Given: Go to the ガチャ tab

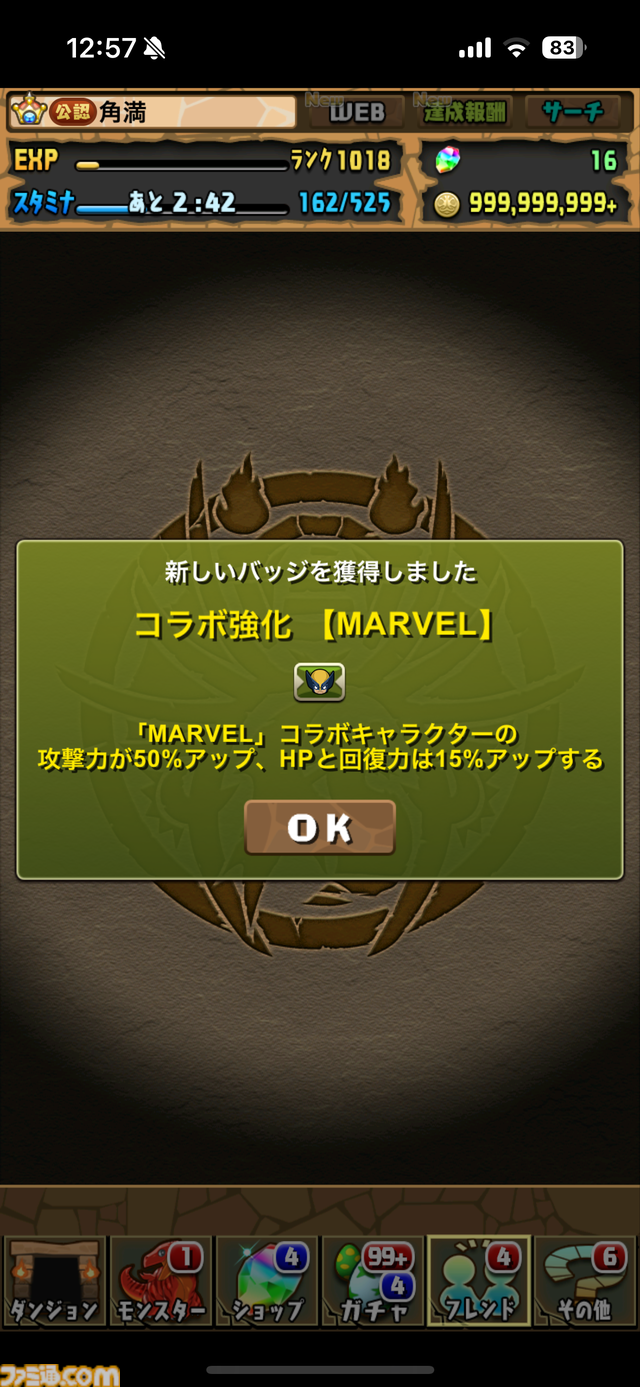Looking at the screenshot, I should [x=373, y=1281].
